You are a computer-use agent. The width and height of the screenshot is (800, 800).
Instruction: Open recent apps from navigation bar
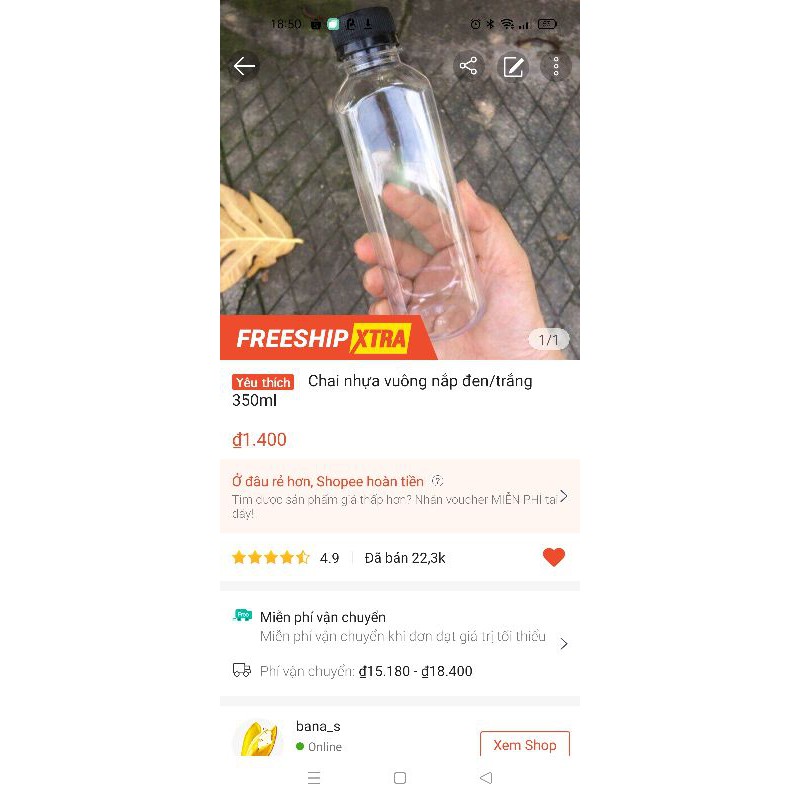coord(314,778)
